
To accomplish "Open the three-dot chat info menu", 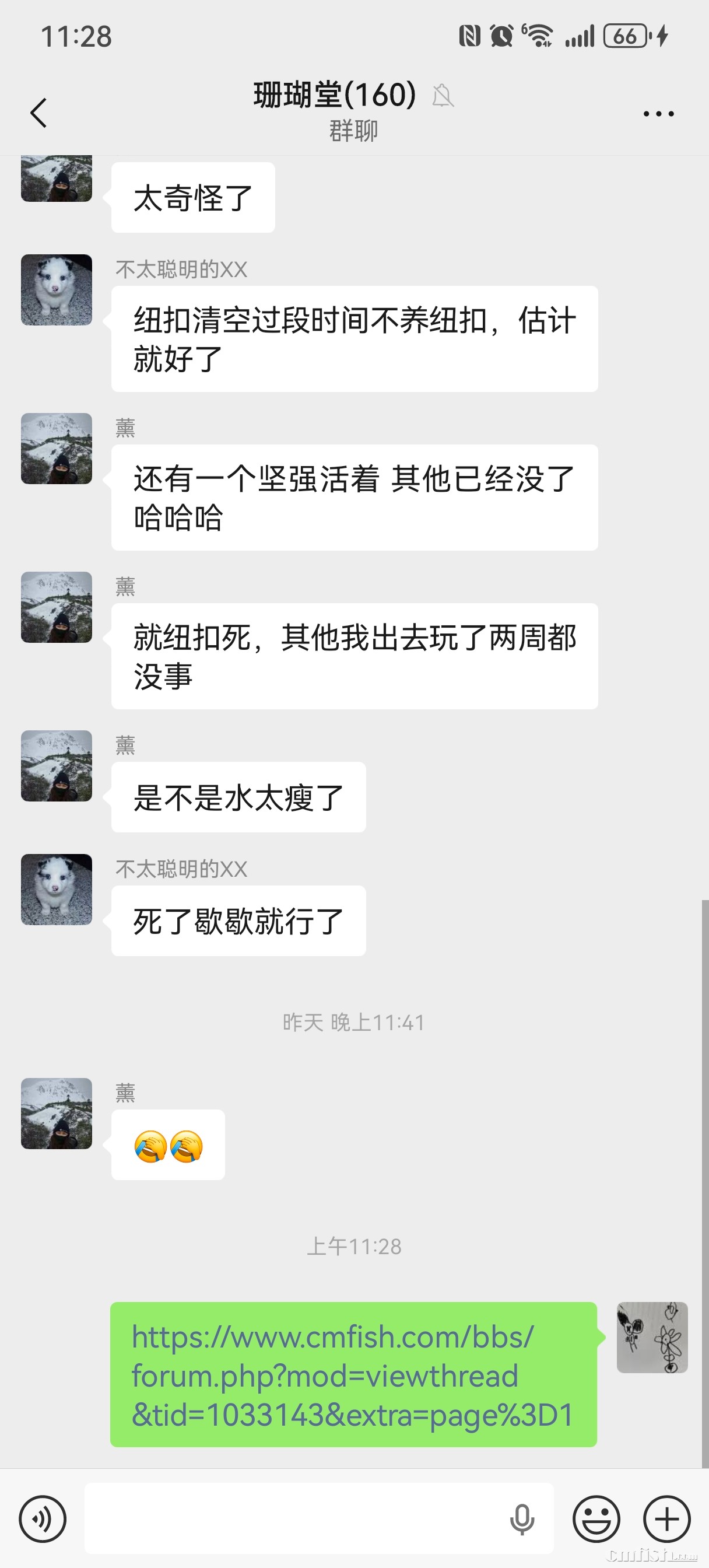I will coord(658,113).
